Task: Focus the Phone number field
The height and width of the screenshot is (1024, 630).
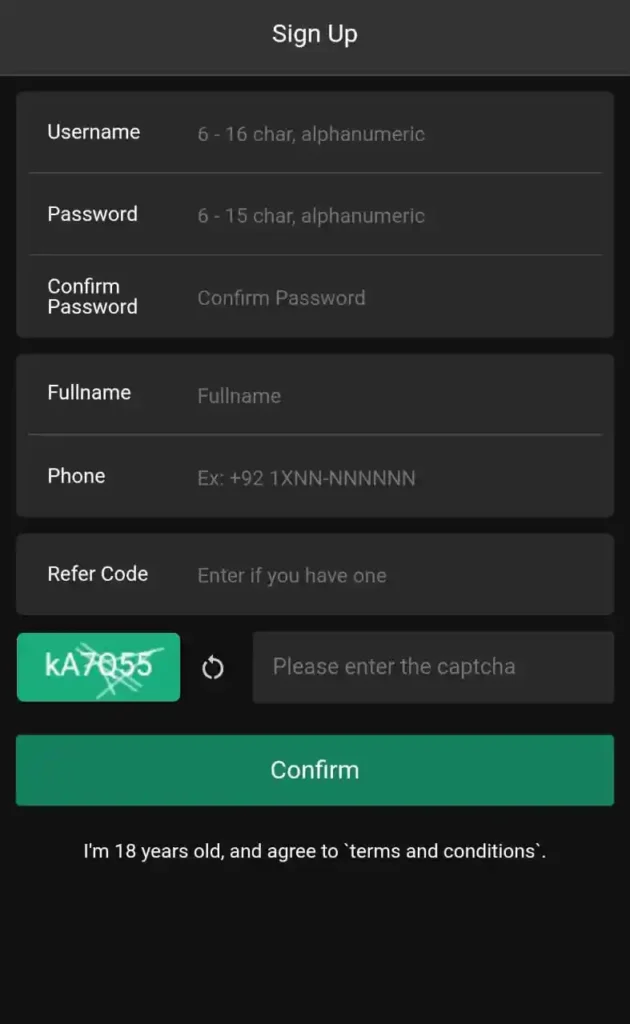Action: (398, 478)
